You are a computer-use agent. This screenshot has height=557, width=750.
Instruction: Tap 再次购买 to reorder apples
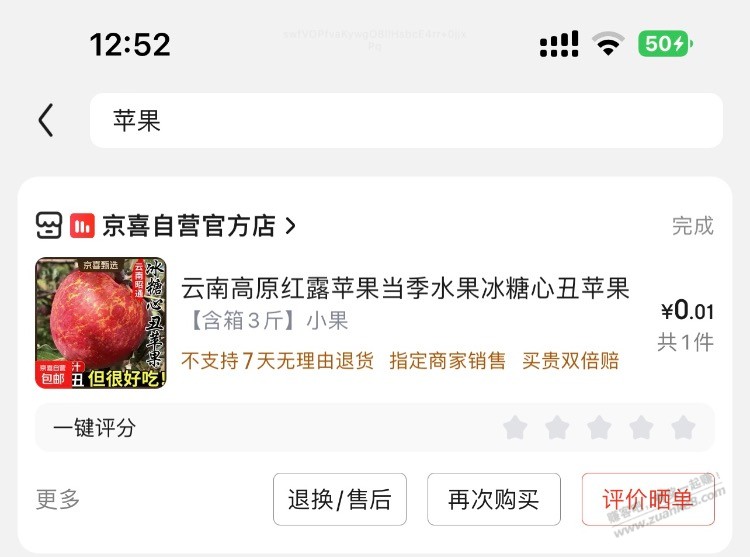pyautogui.click(x=493, y=499)
